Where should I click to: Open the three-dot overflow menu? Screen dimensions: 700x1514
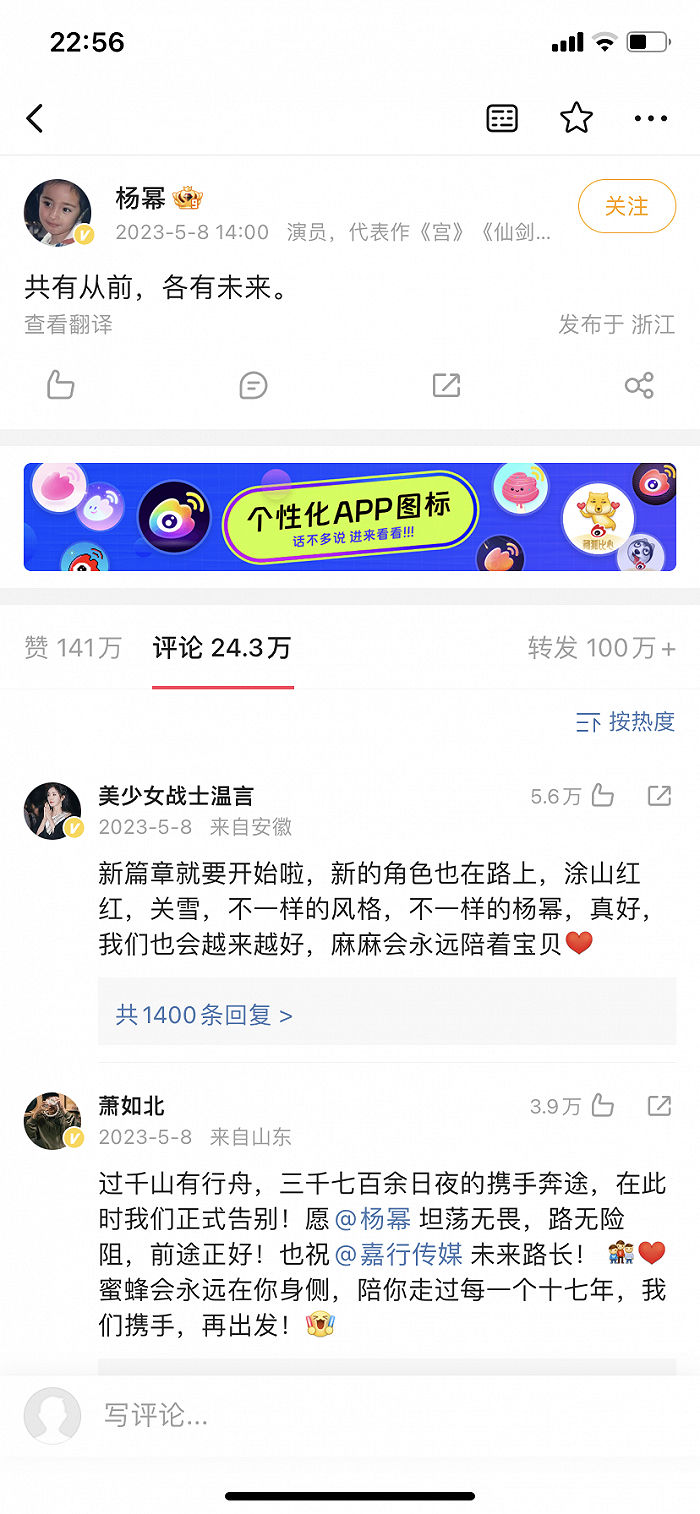tap(651, 119)
